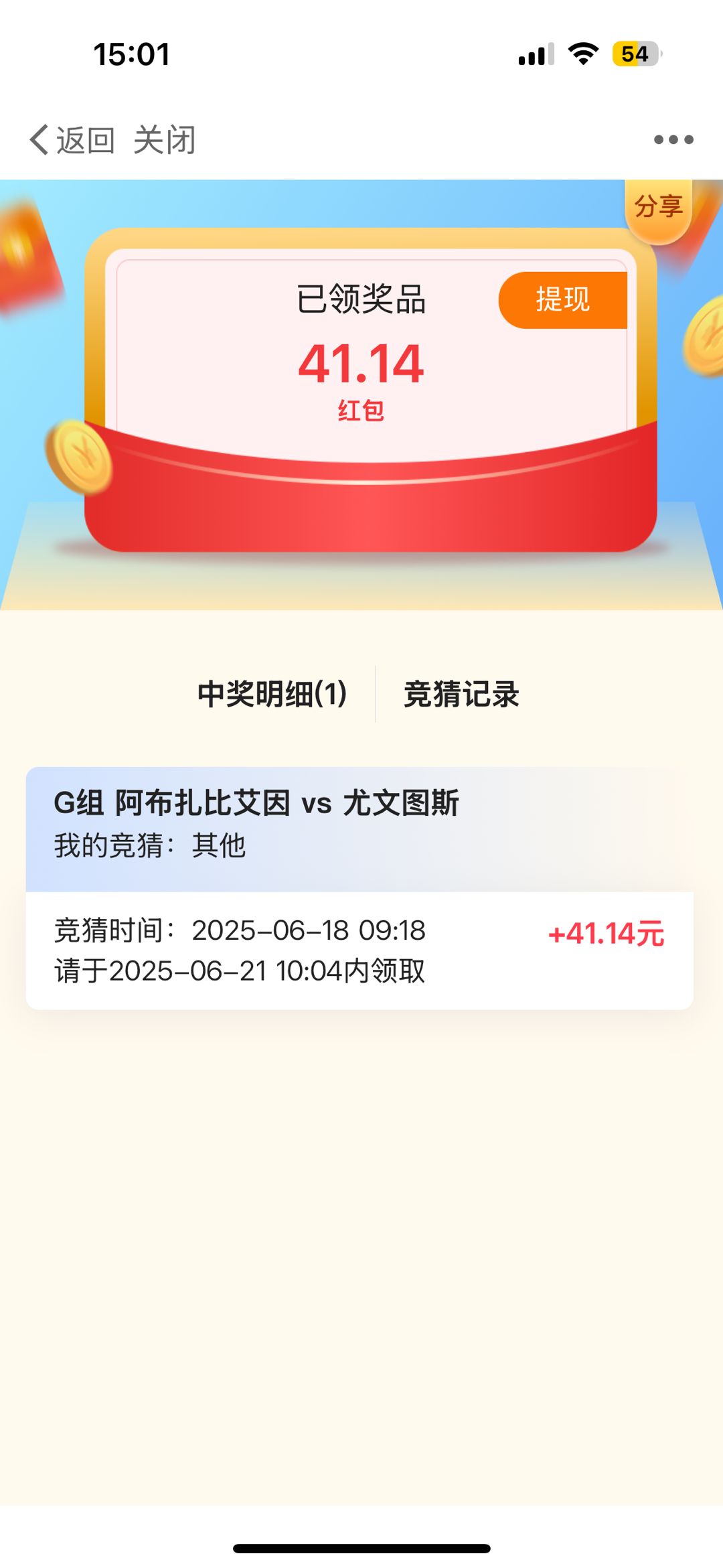The image size is (723, 1568).
Task: Go back using the 返回 arrow
Action: [x=72, y=140]
